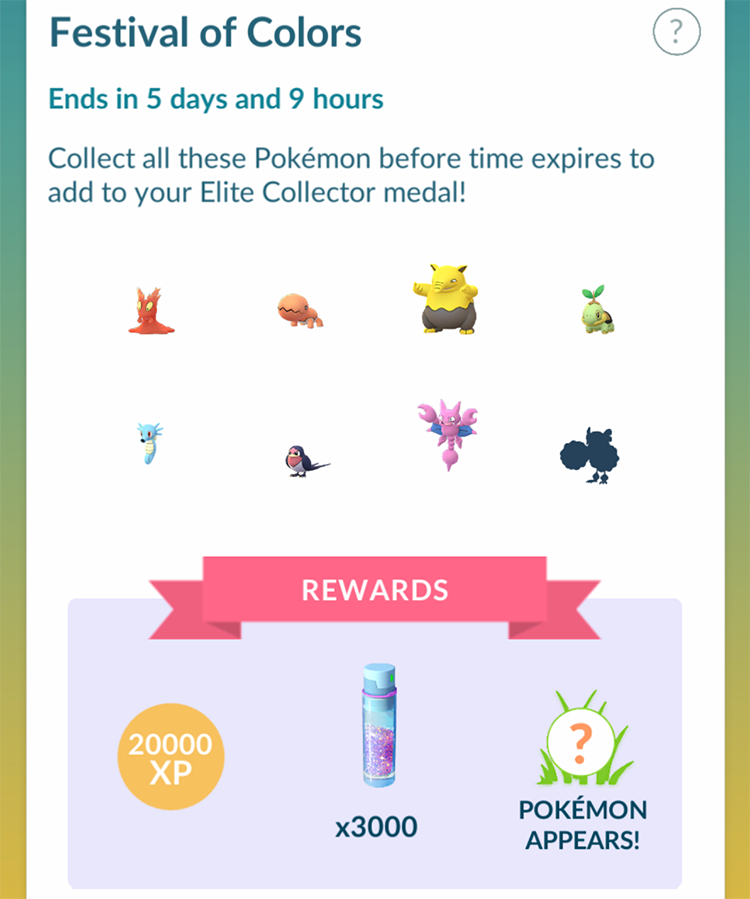The width and height of the screenshot is (750, 899).
Task: Tap the uncaught silhouette Pokémon entry
Action: coord(591,453)
